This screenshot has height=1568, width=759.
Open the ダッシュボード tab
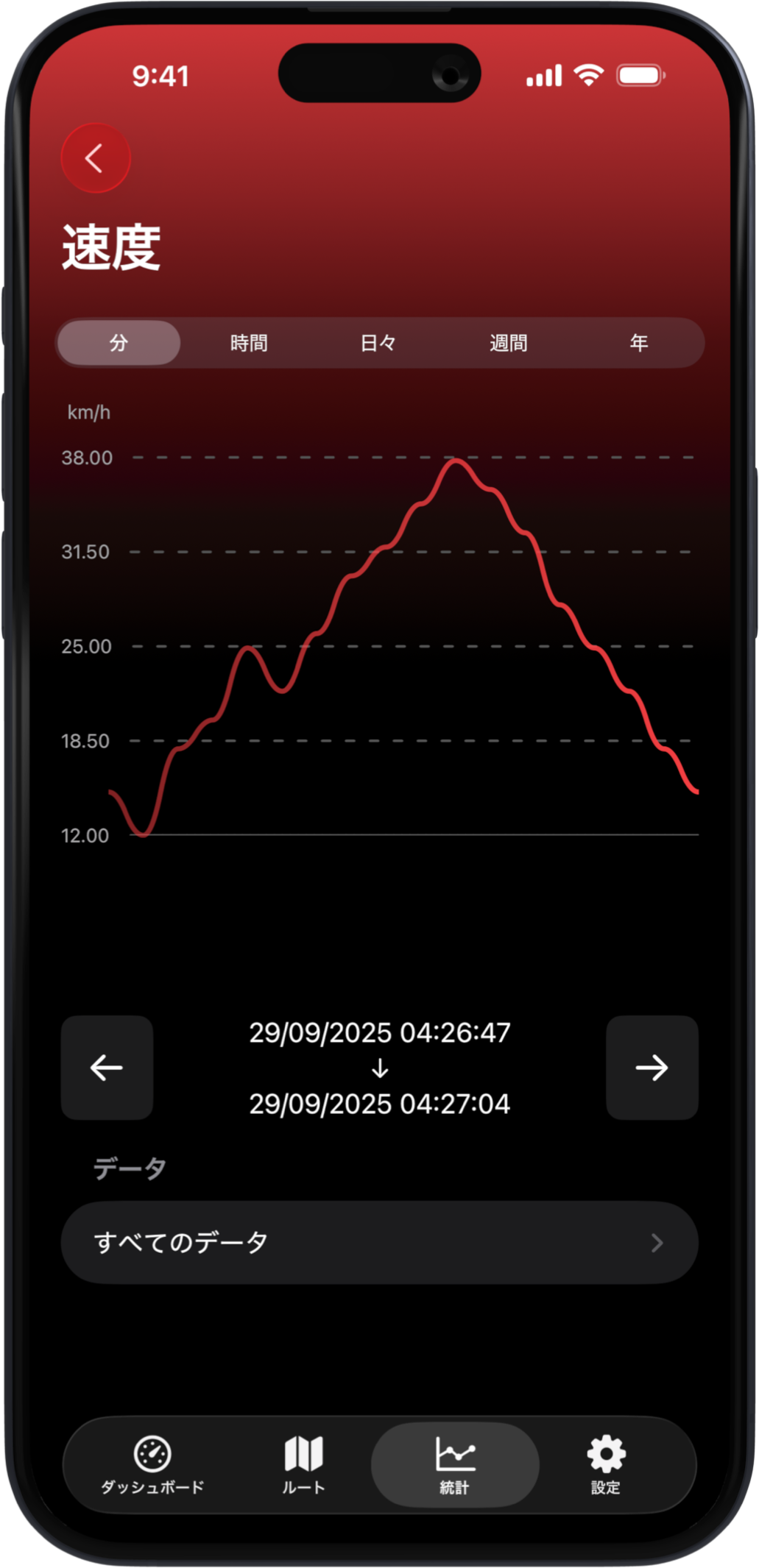152,1465
